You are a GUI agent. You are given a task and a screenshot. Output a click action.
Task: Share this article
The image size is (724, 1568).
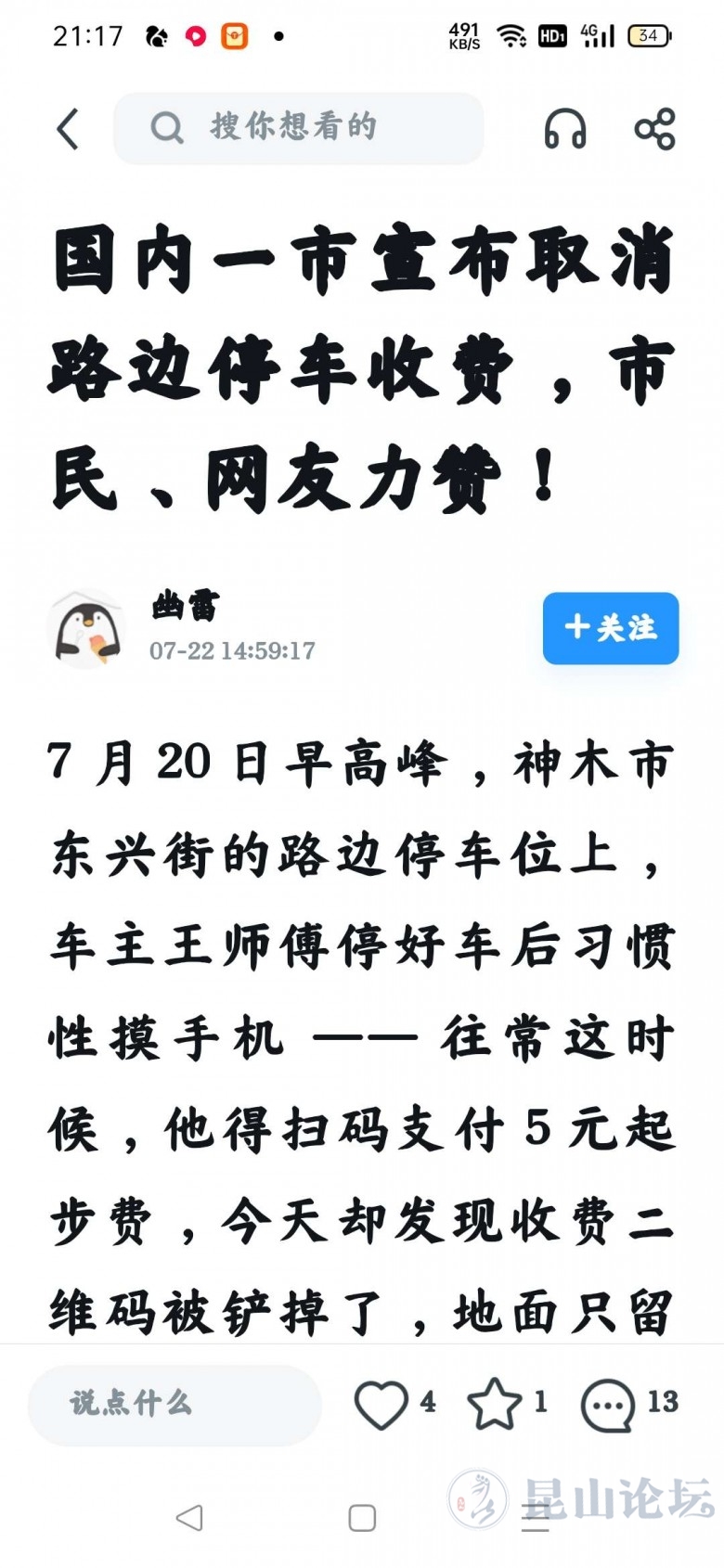(x=654, y=128)
